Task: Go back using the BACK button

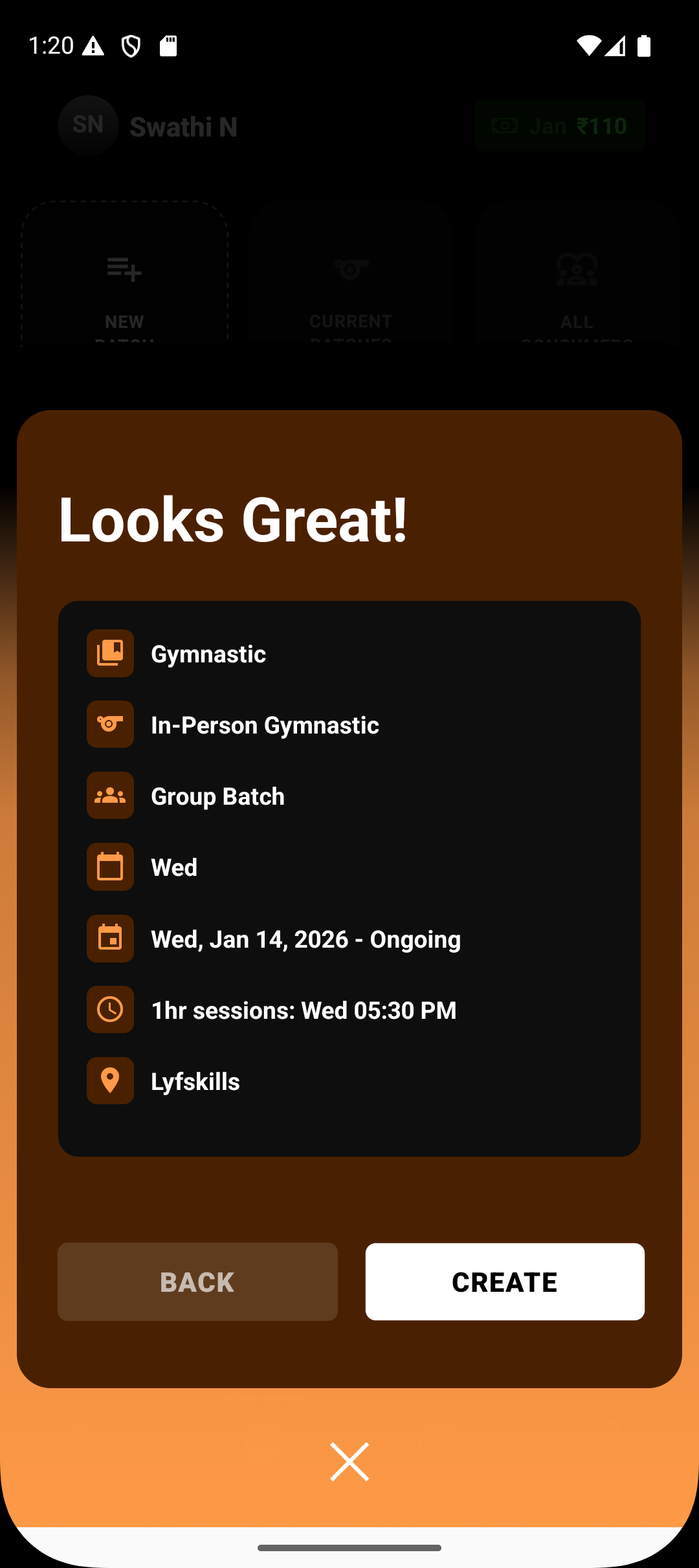Action: [197, 1281]
